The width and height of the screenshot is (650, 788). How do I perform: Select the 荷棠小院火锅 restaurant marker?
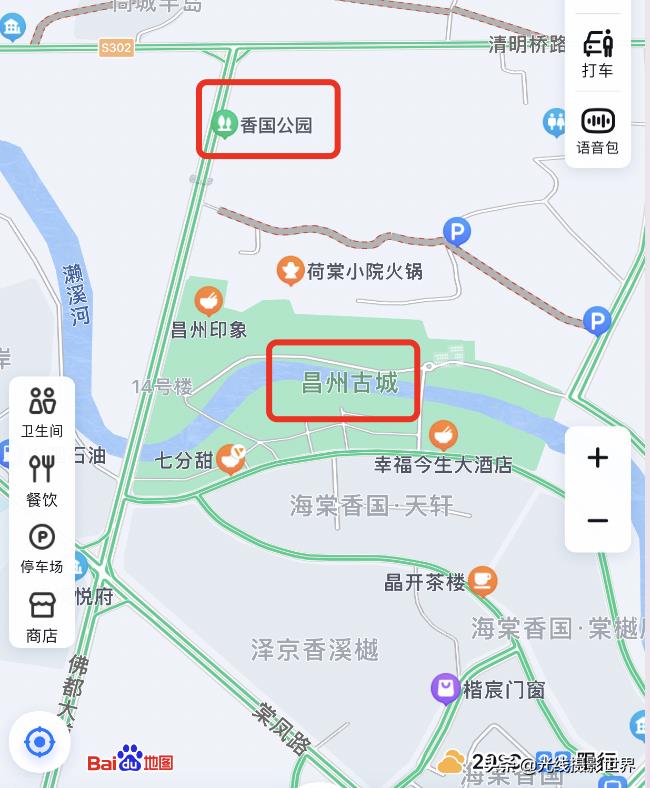(289, 270)
